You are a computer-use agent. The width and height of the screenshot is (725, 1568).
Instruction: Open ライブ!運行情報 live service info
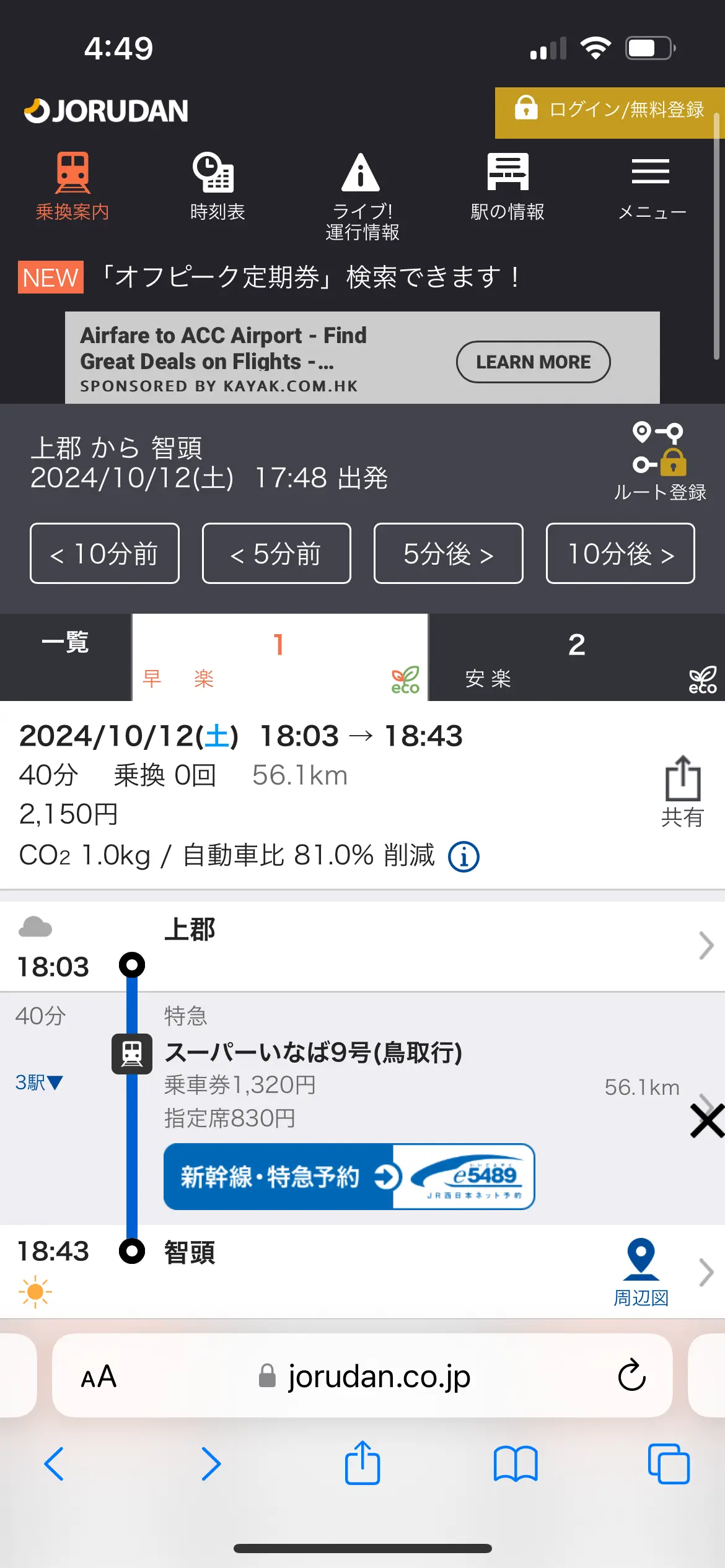coord(362,196)
